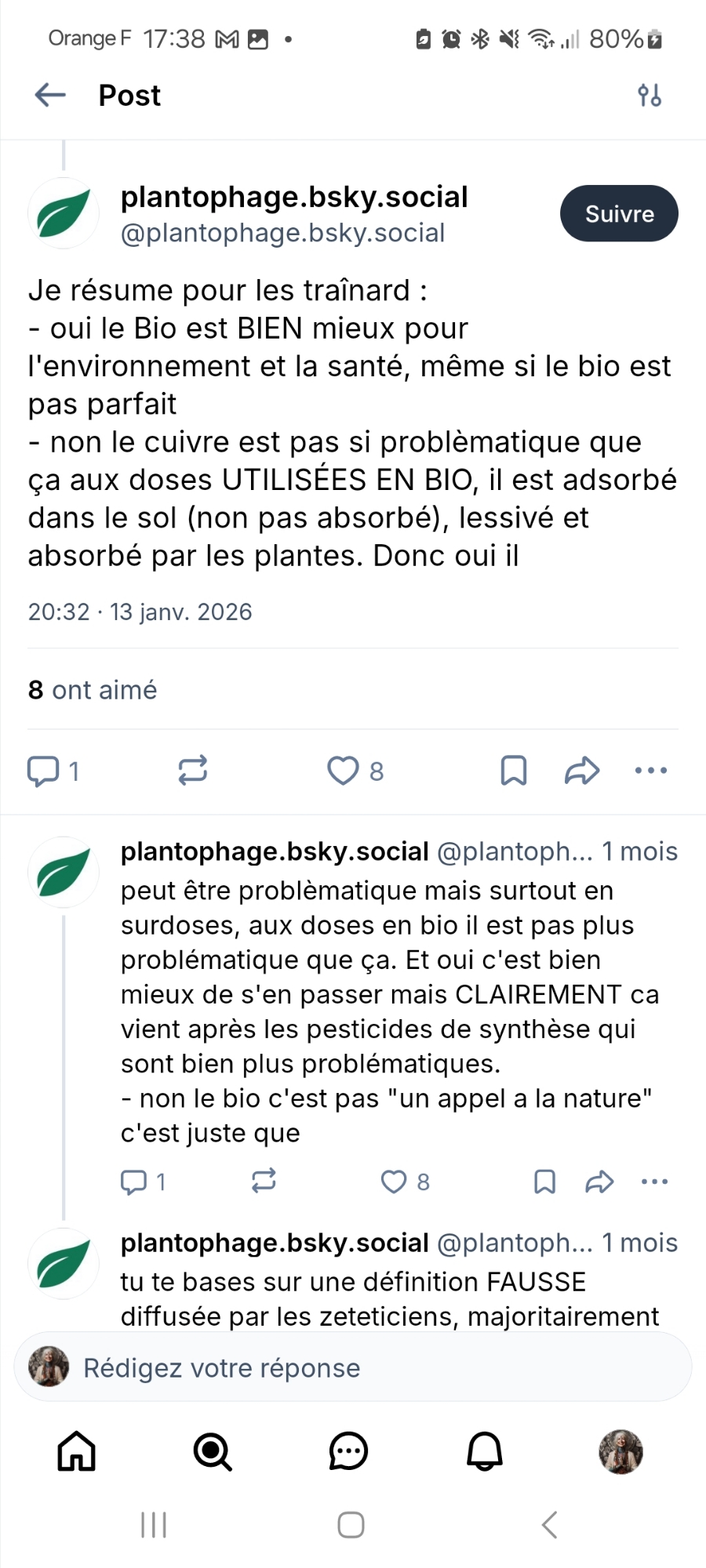706x1568 pixels.
Task: Bookmark the 'peut être problèmatique' reply
Action: pos(544,1181)
